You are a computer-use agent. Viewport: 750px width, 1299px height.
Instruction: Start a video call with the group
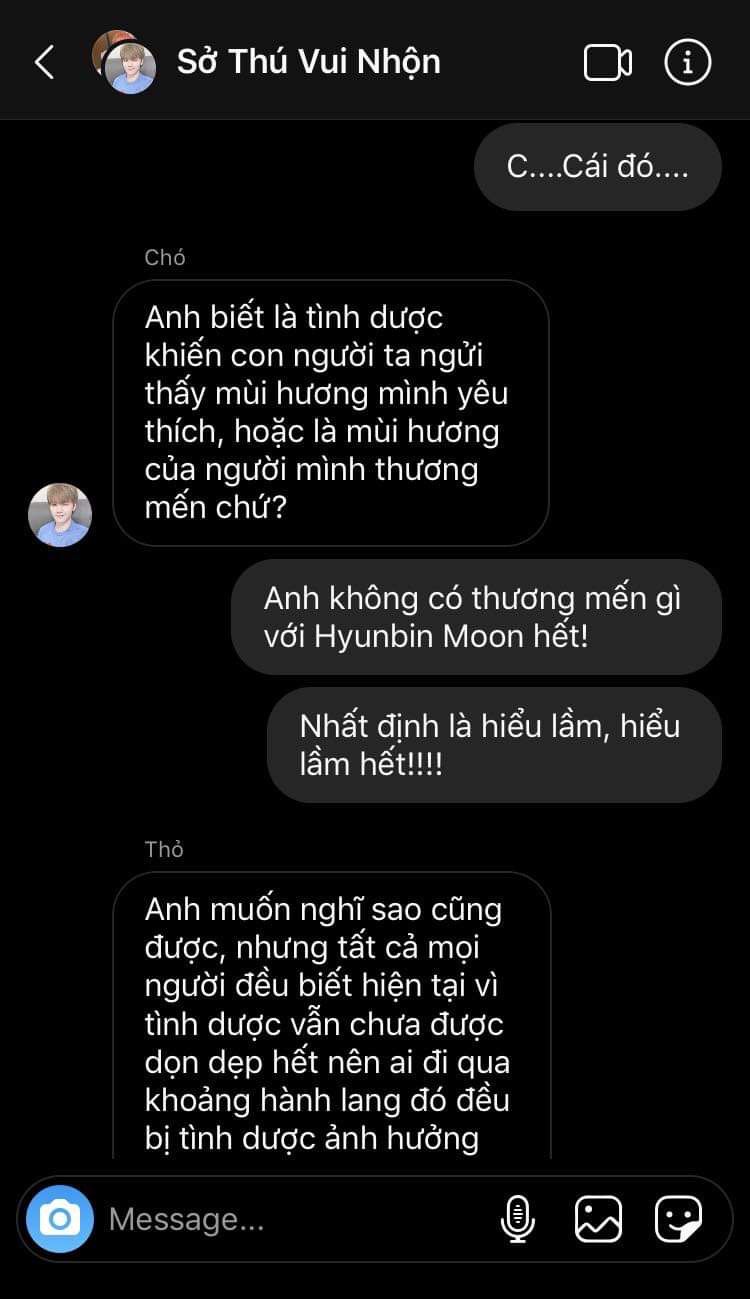coord(607,62)
